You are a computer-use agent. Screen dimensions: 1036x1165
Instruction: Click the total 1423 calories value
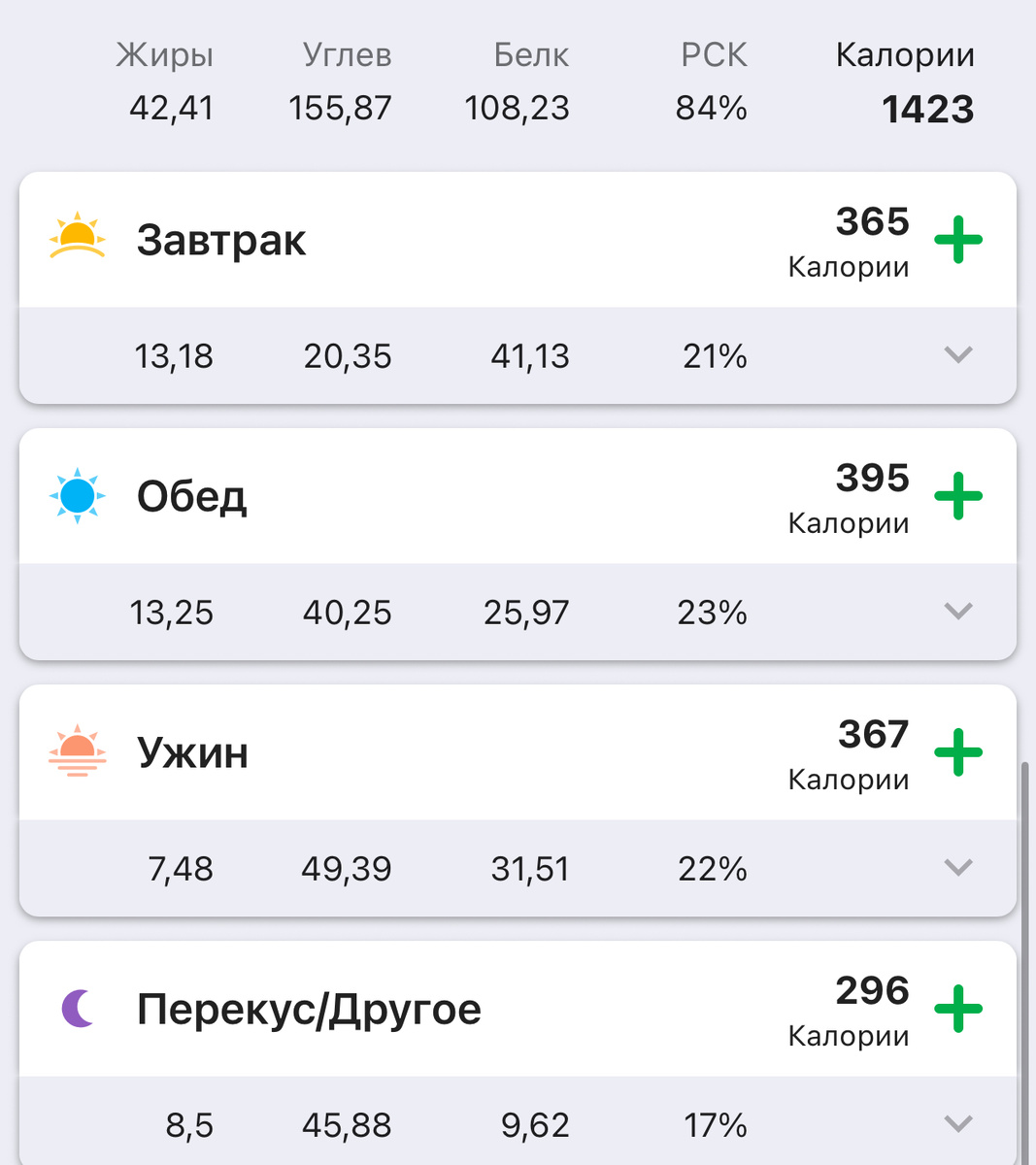coord(927,109)
